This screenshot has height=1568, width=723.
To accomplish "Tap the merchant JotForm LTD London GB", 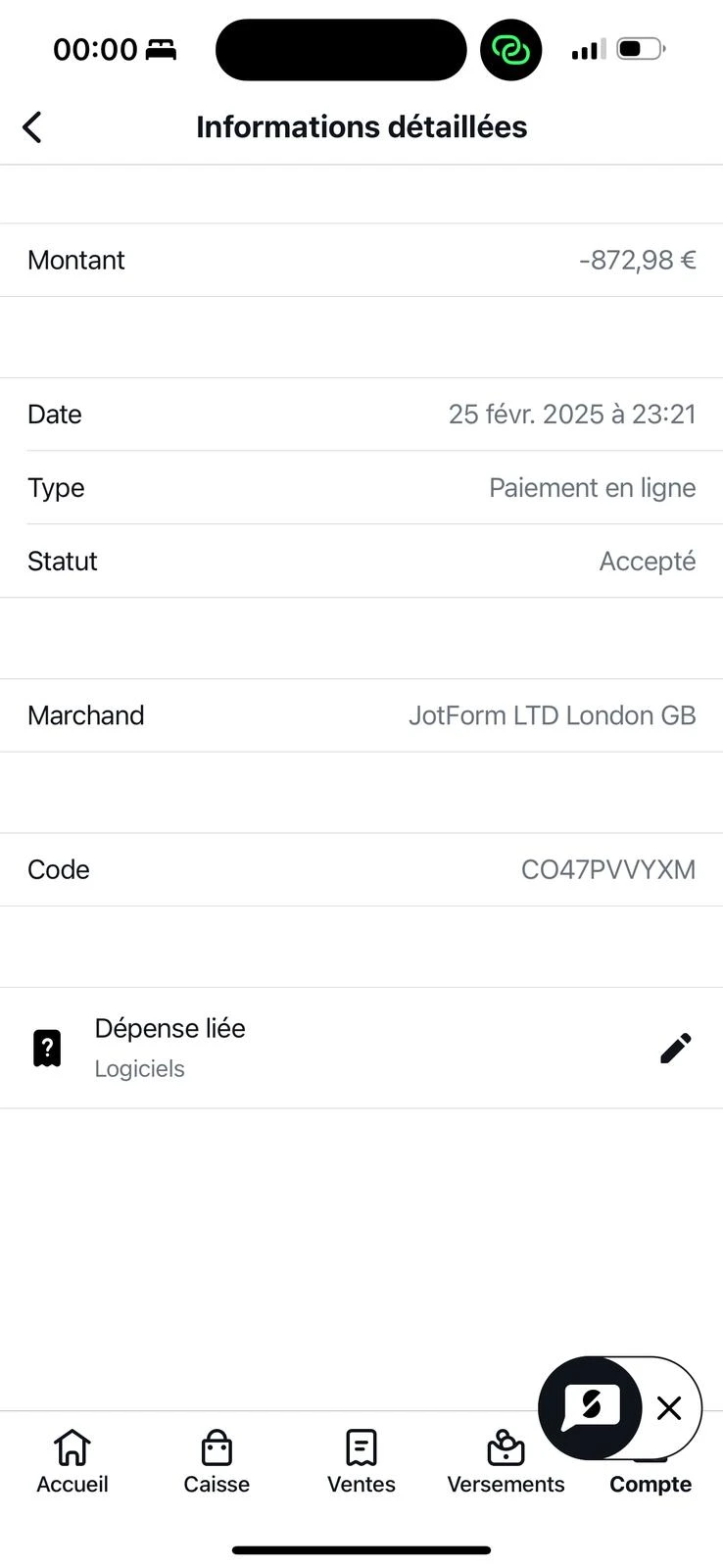I will point(552,715).
